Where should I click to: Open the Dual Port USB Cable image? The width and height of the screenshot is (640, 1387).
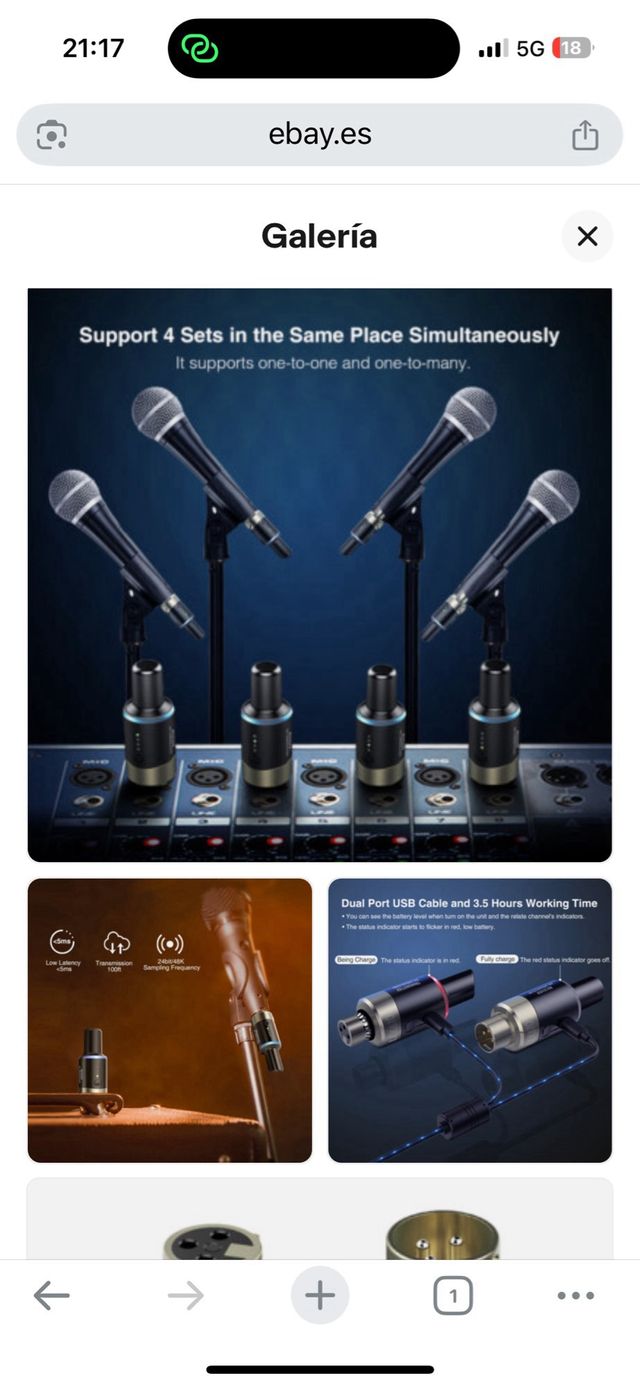pyautogui.click(x=470, y=1020)
